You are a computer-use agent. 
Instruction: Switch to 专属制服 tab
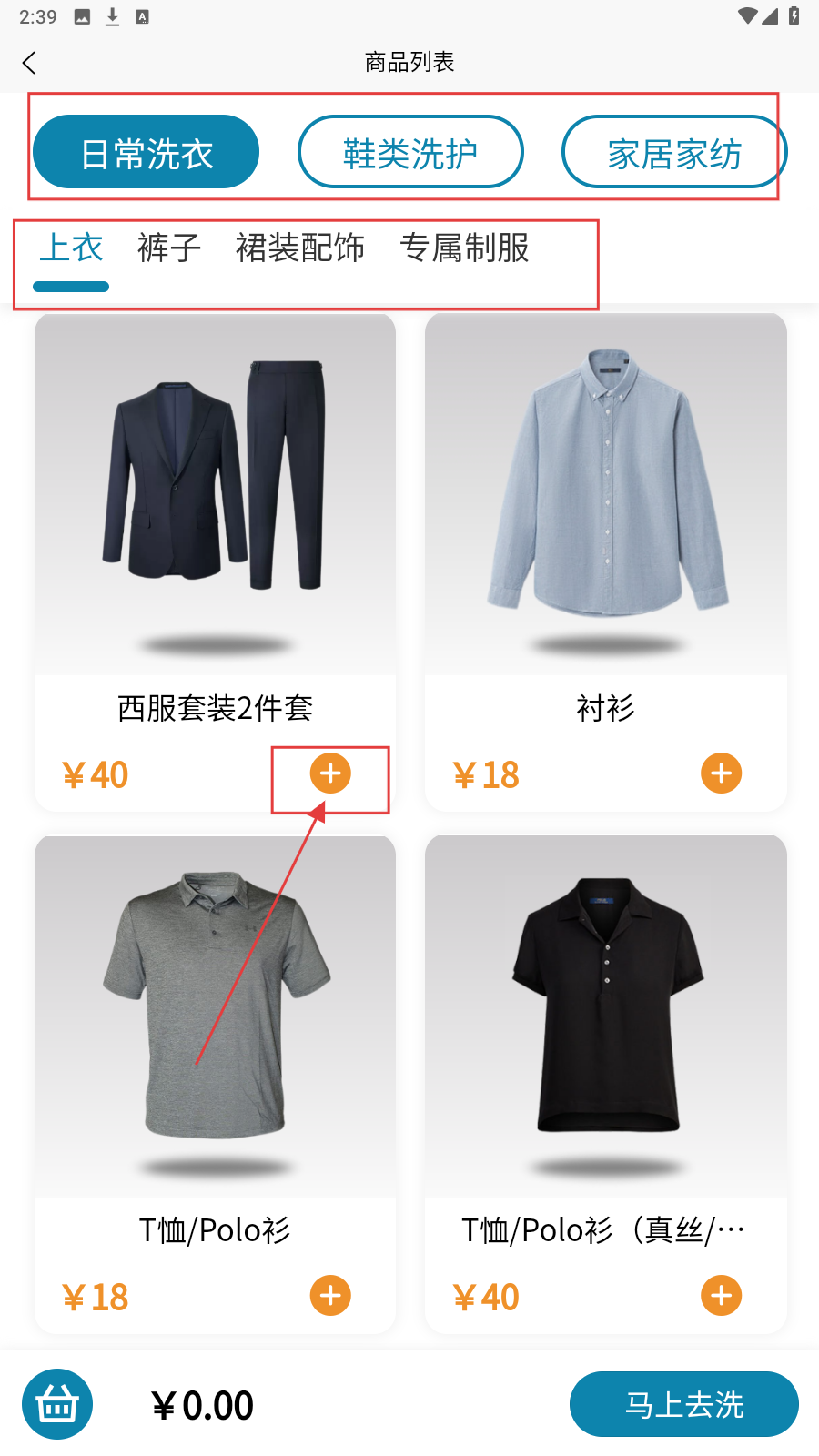pyautogui.click(x=464, y=248)
